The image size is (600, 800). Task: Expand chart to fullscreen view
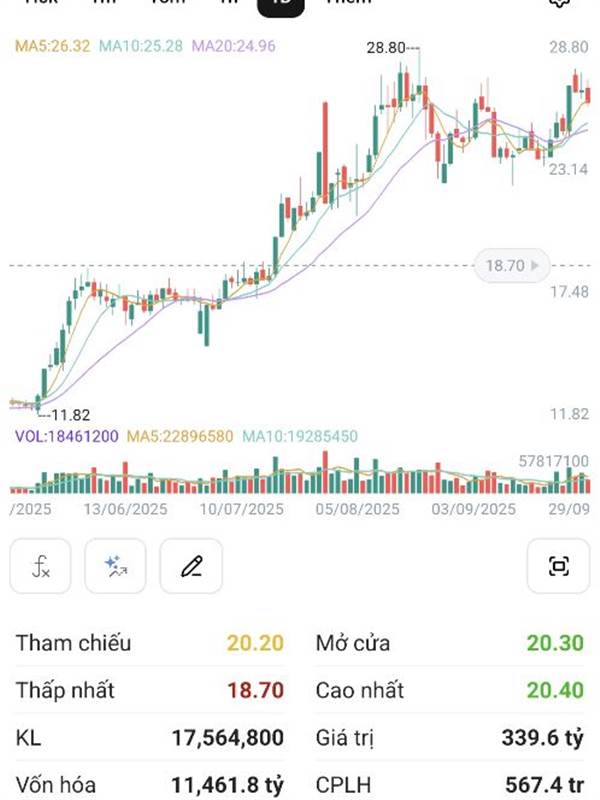[x=558, y=566]
